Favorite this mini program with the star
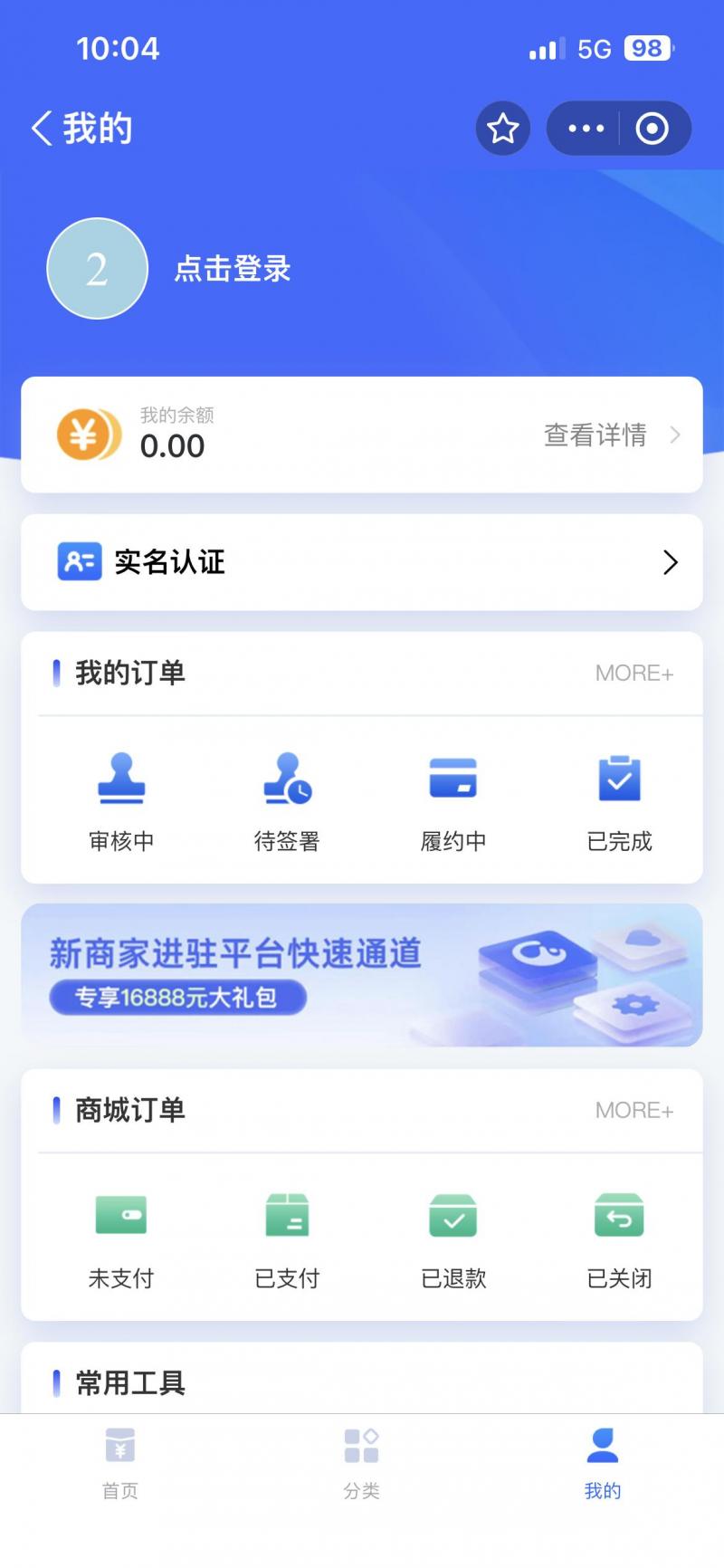Viewport: 724px width, 1568px height. 503,129
